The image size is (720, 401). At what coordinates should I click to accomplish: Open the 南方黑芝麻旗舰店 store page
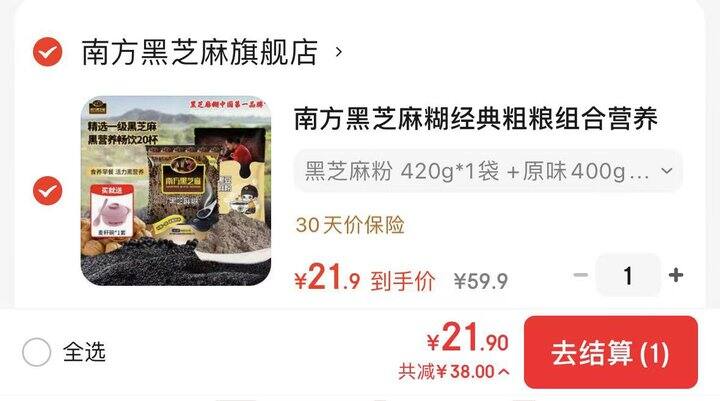click(200, 53)
